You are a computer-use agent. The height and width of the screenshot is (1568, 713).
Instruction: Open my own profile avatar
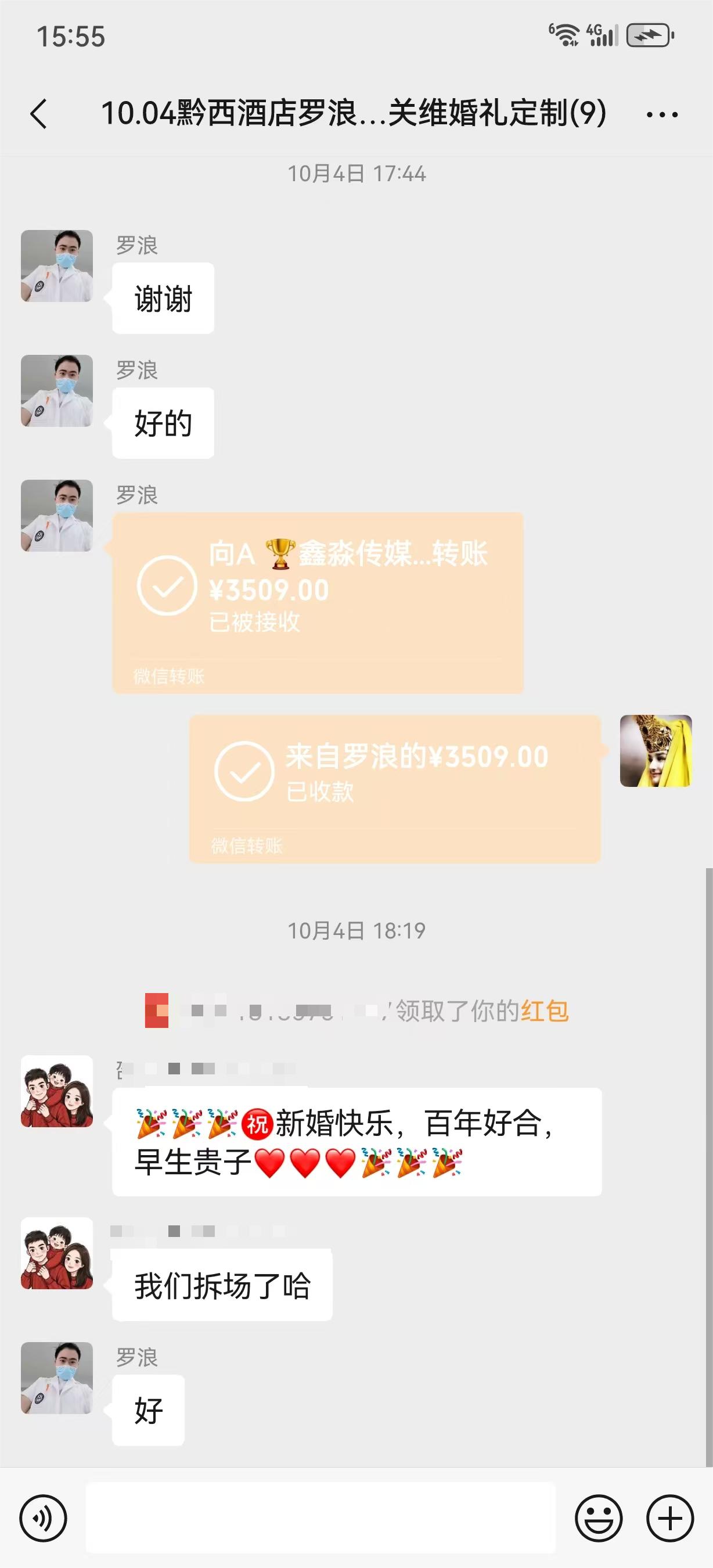[655, 750]
